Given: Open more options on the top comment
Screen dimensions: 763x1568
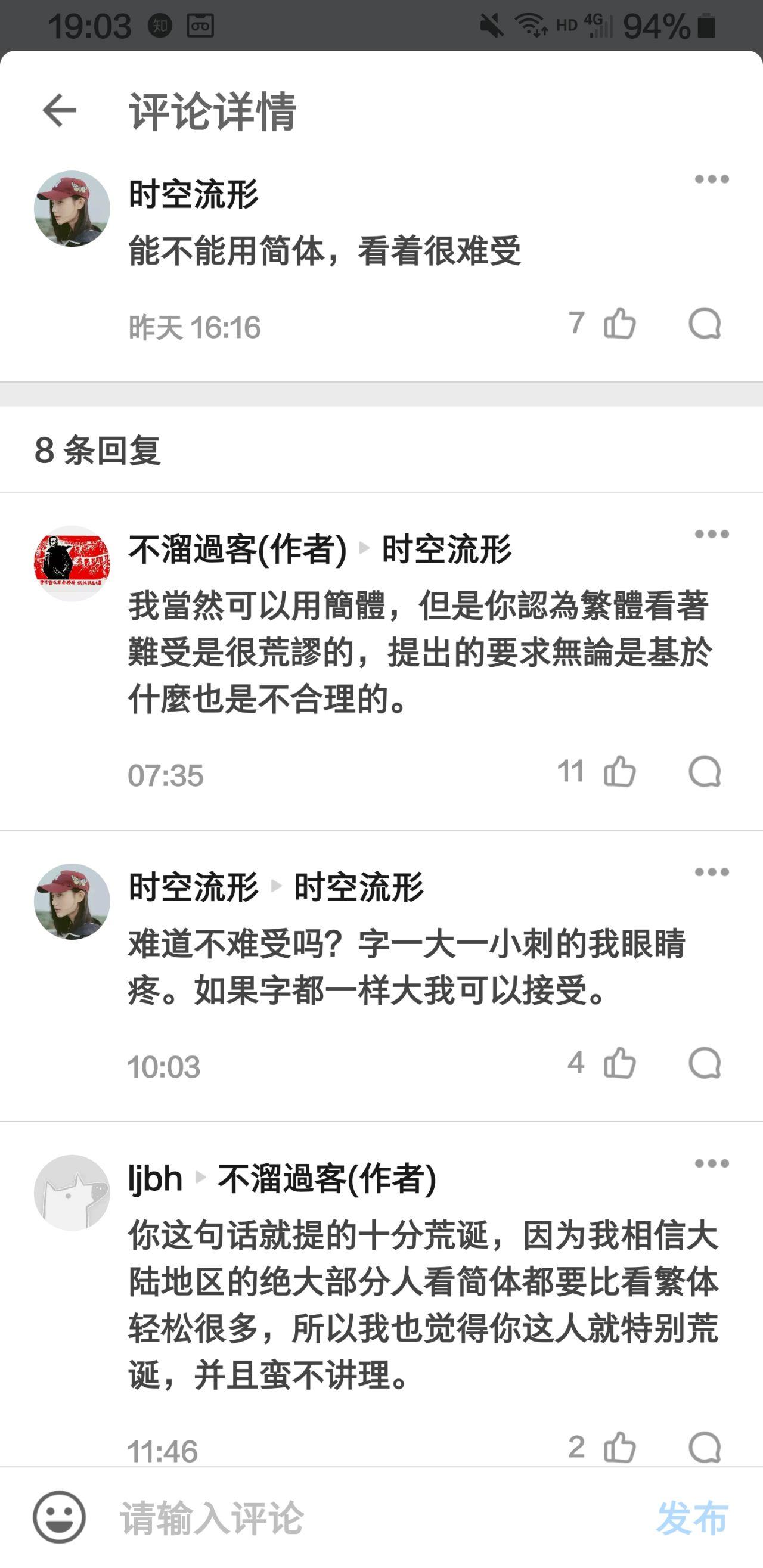Looking at the screenshot, I should (711, 179).
